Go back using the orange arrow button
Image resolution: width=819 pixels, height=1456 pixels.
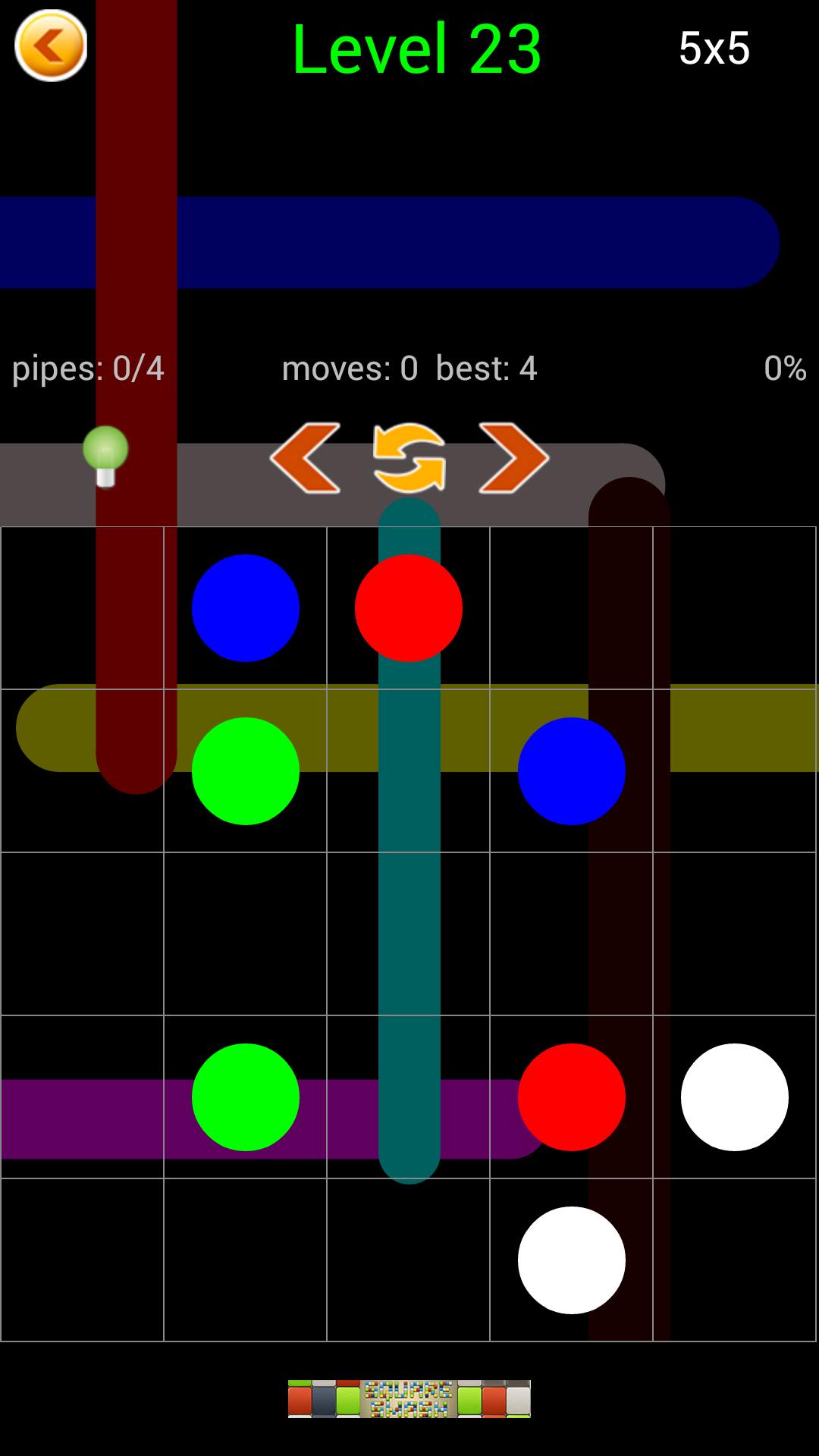tap(51, 45)
